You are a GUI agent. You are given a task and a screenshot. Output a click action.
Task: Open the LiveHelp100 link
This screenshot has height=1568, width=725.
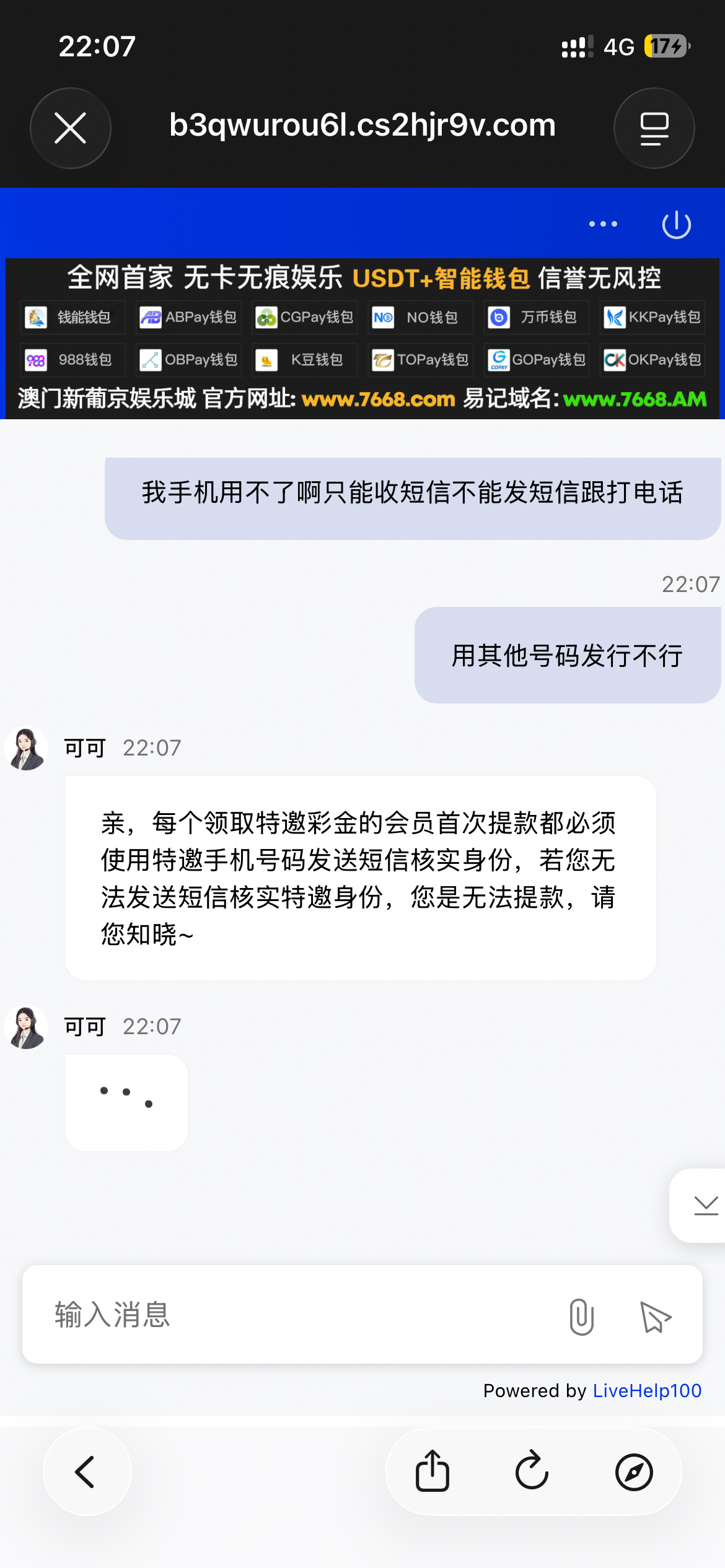pos(647,1391)
